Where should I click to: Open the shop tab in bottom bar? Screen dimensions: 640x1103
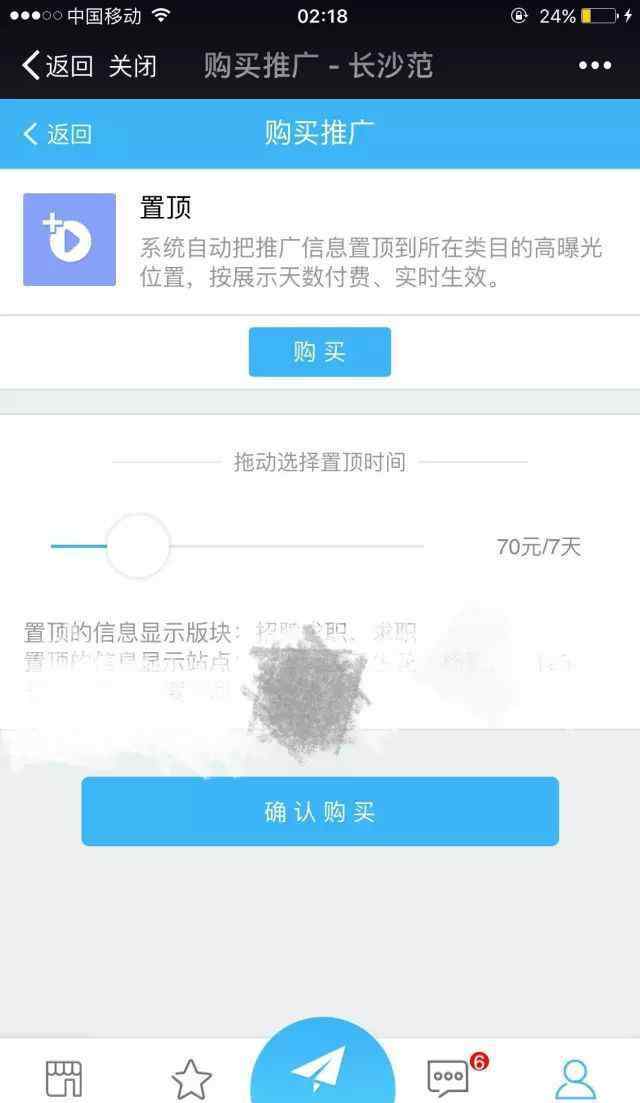pyautogui.click(x=64, y=1078)
